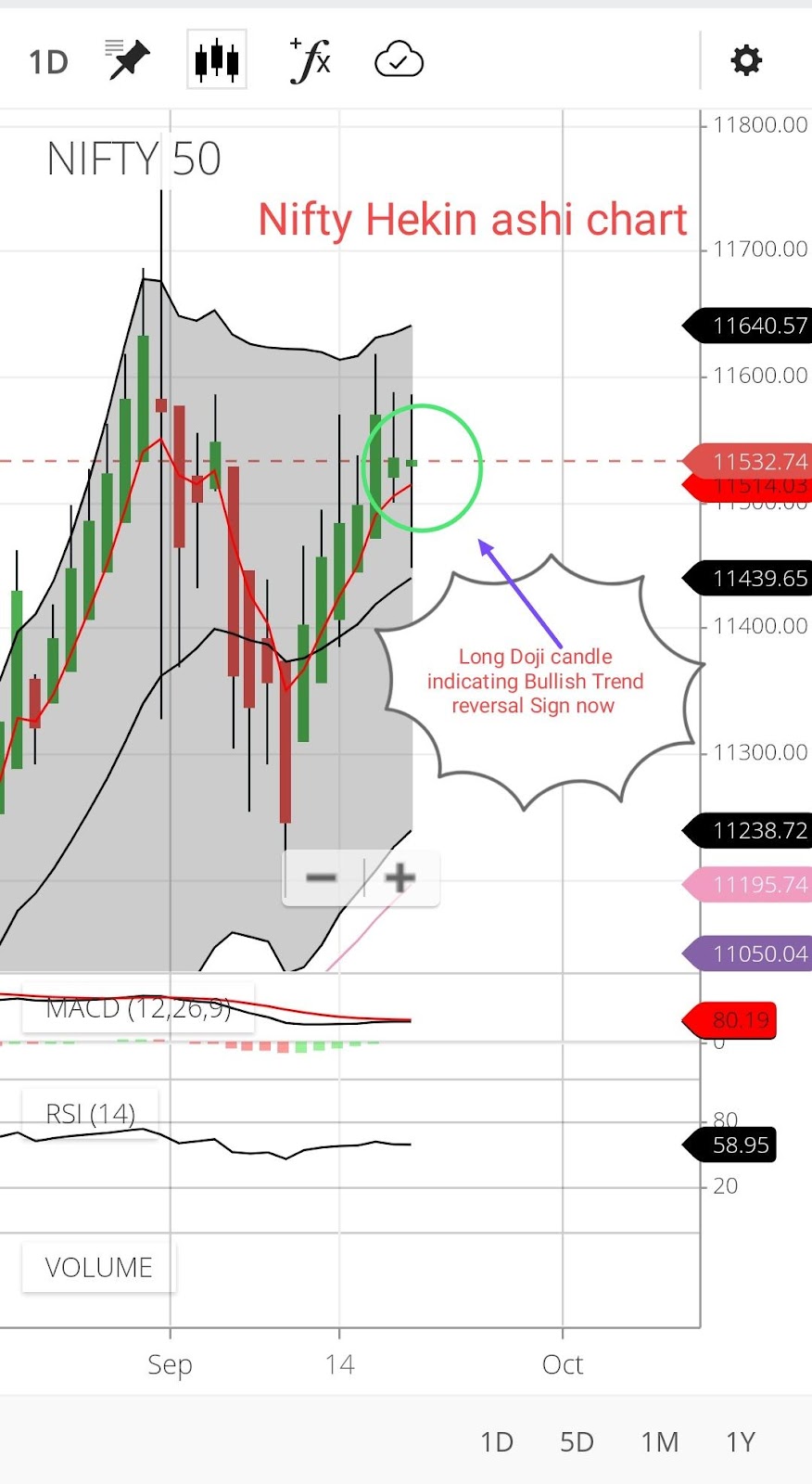The image size is (812, 1484).
Task: Open the fx indicators menu
Action: coord(311,60)
